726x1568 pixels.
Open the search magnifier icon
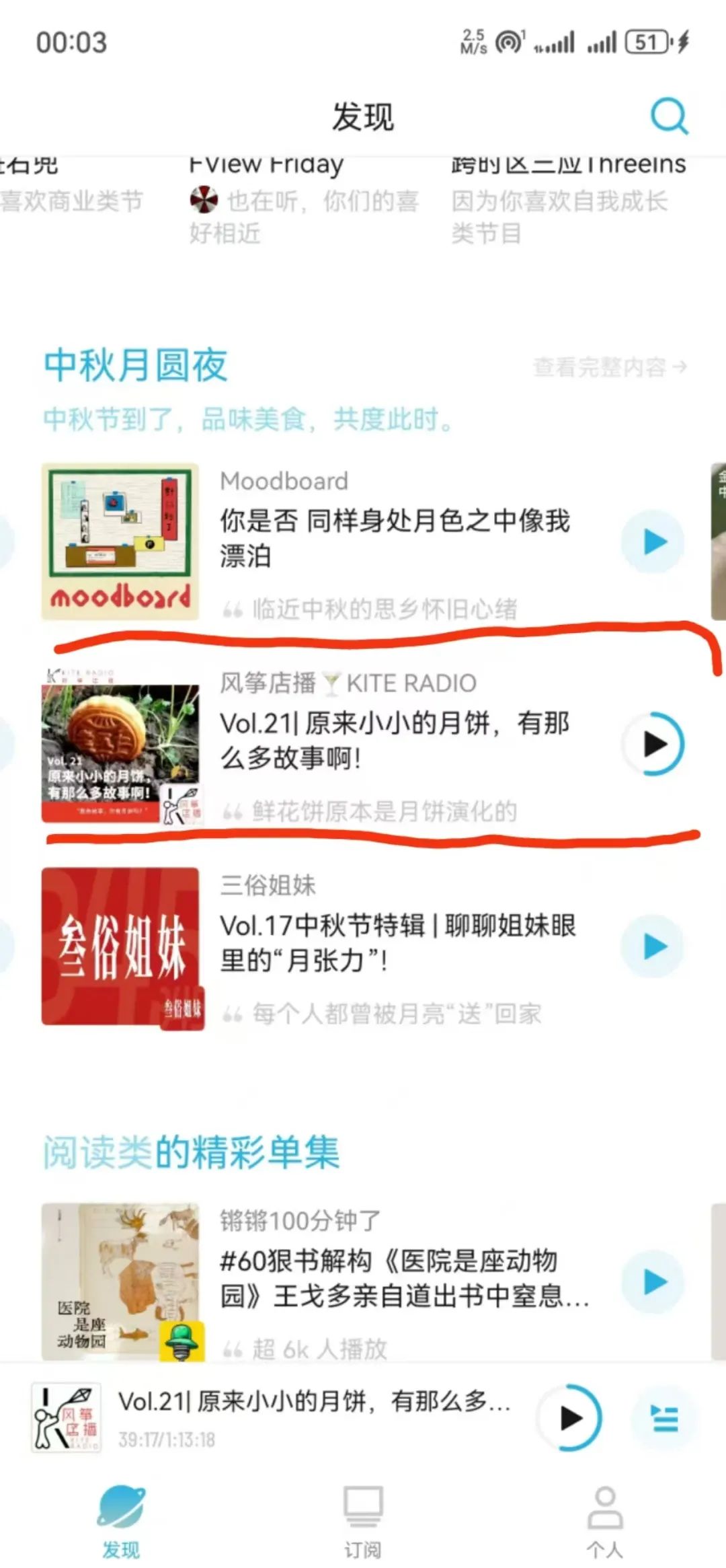point(669,116)
